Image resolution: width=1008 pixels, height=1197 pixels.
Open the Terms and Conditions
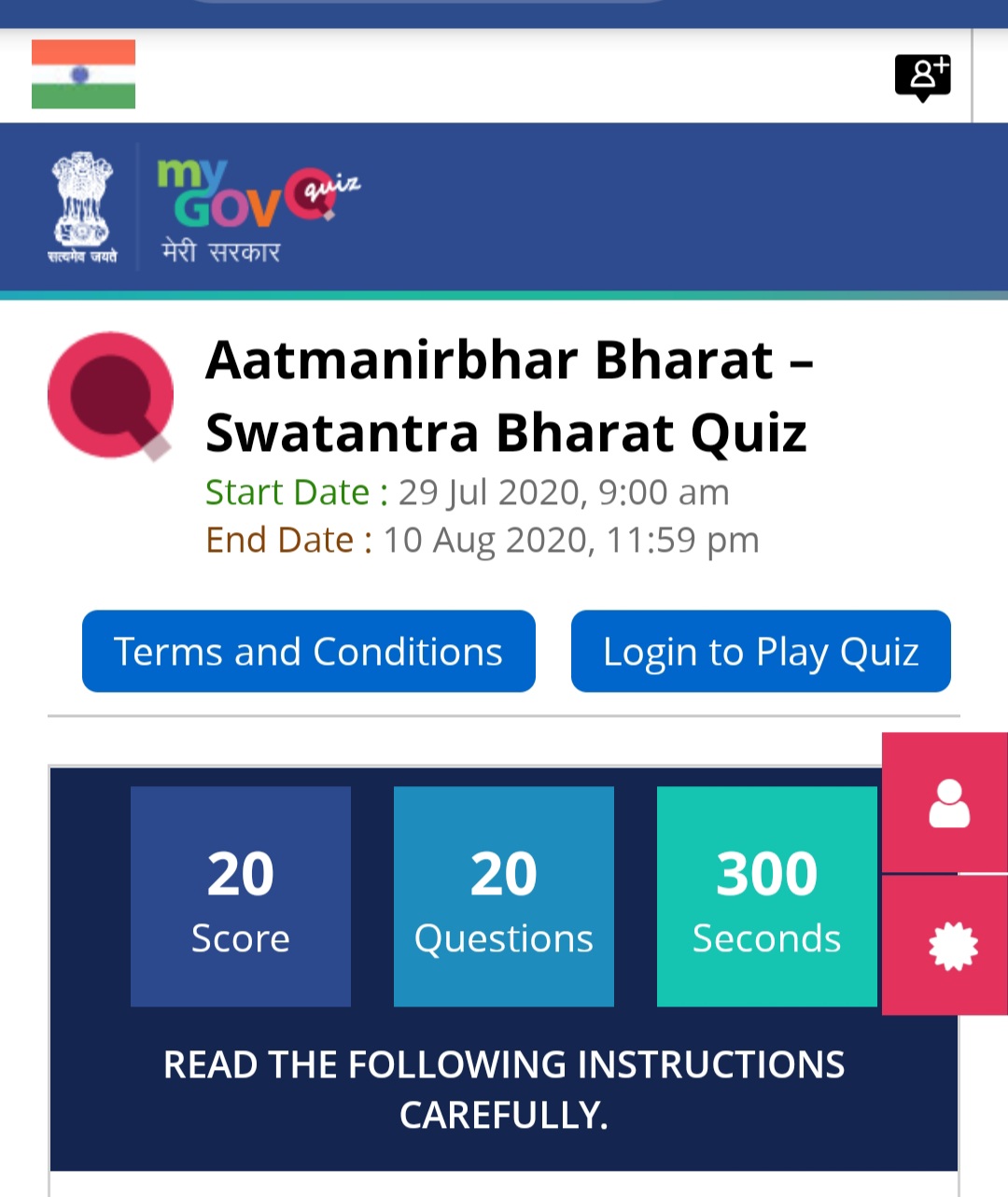point(309,652)
